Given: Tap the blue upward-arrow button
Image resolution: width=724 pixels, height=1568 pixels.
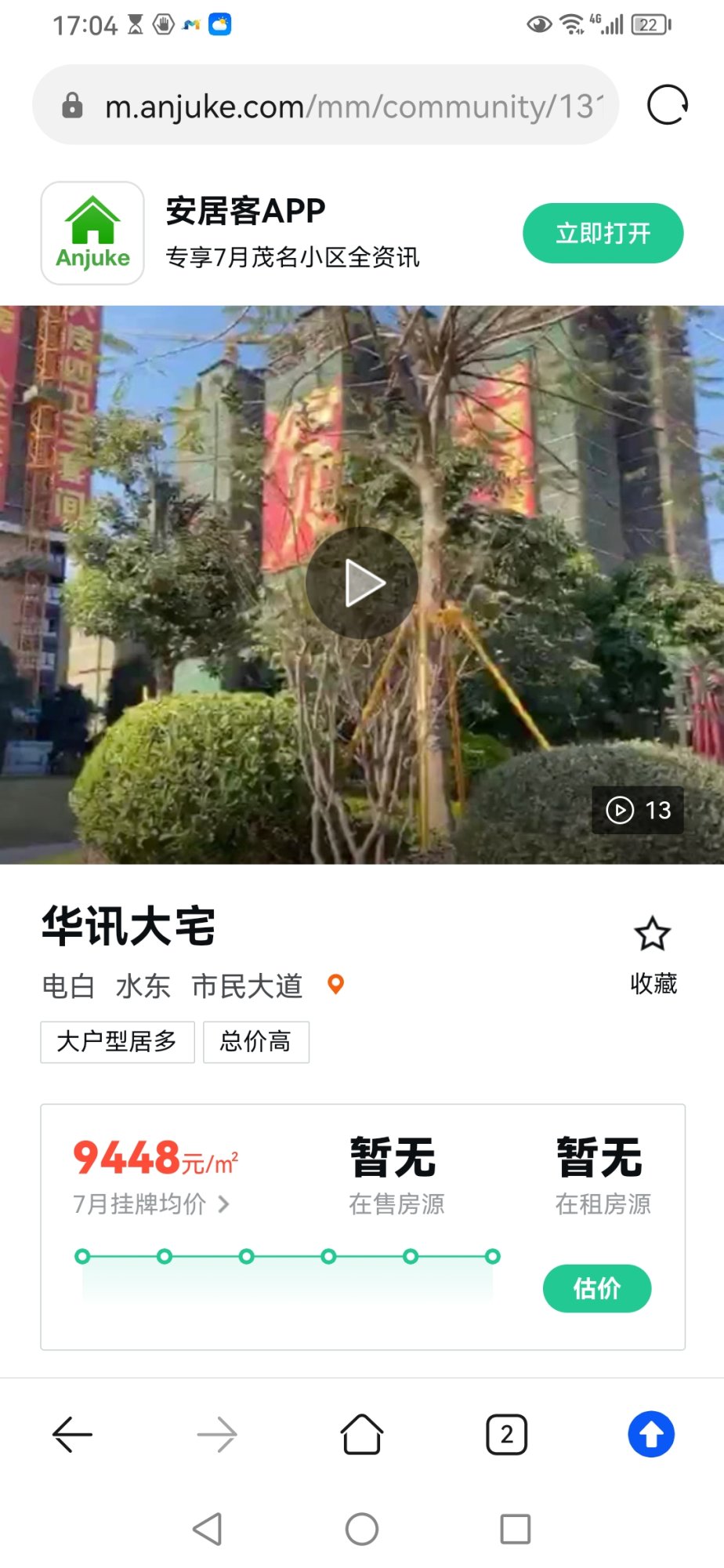Looking at the screenshot, I should point(651,1435).
